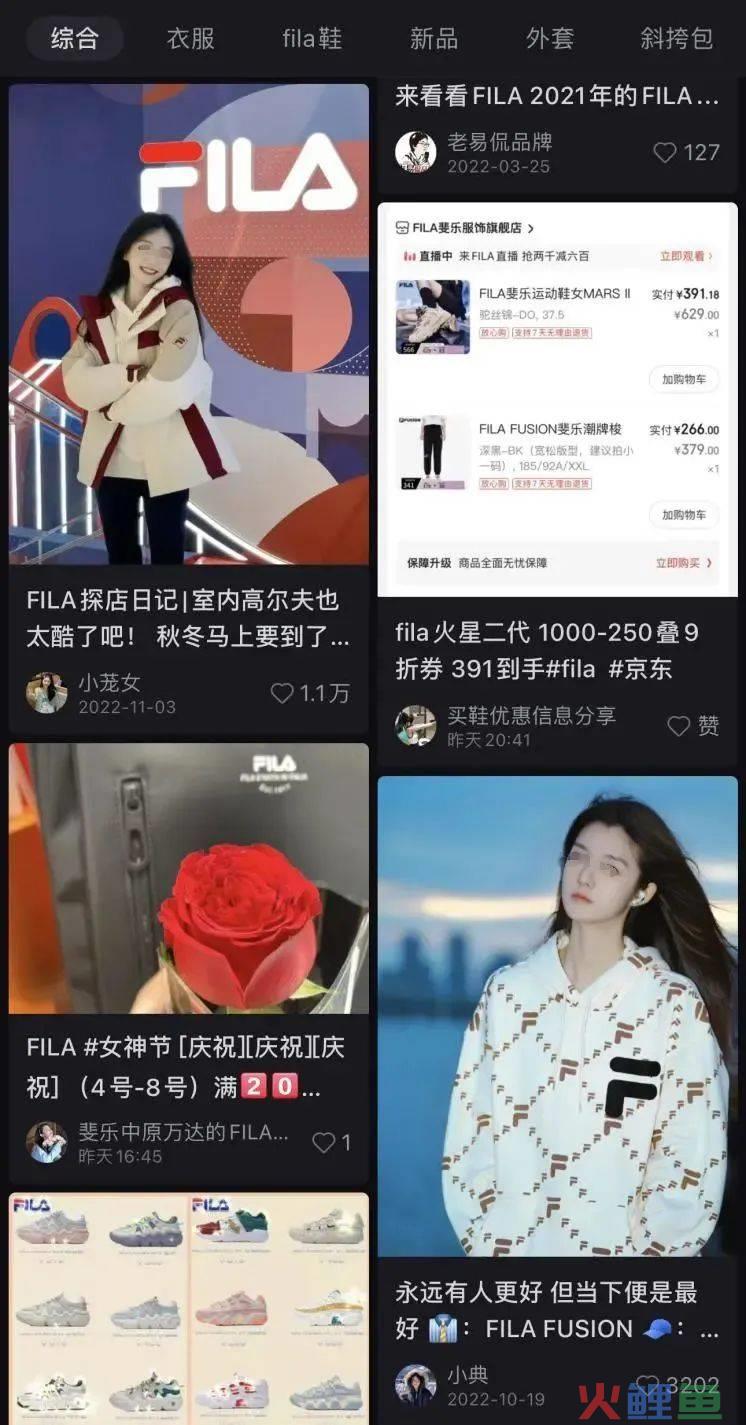Open the 新品 tab
Screen dimensions: 746x1425
coord(433,38)
